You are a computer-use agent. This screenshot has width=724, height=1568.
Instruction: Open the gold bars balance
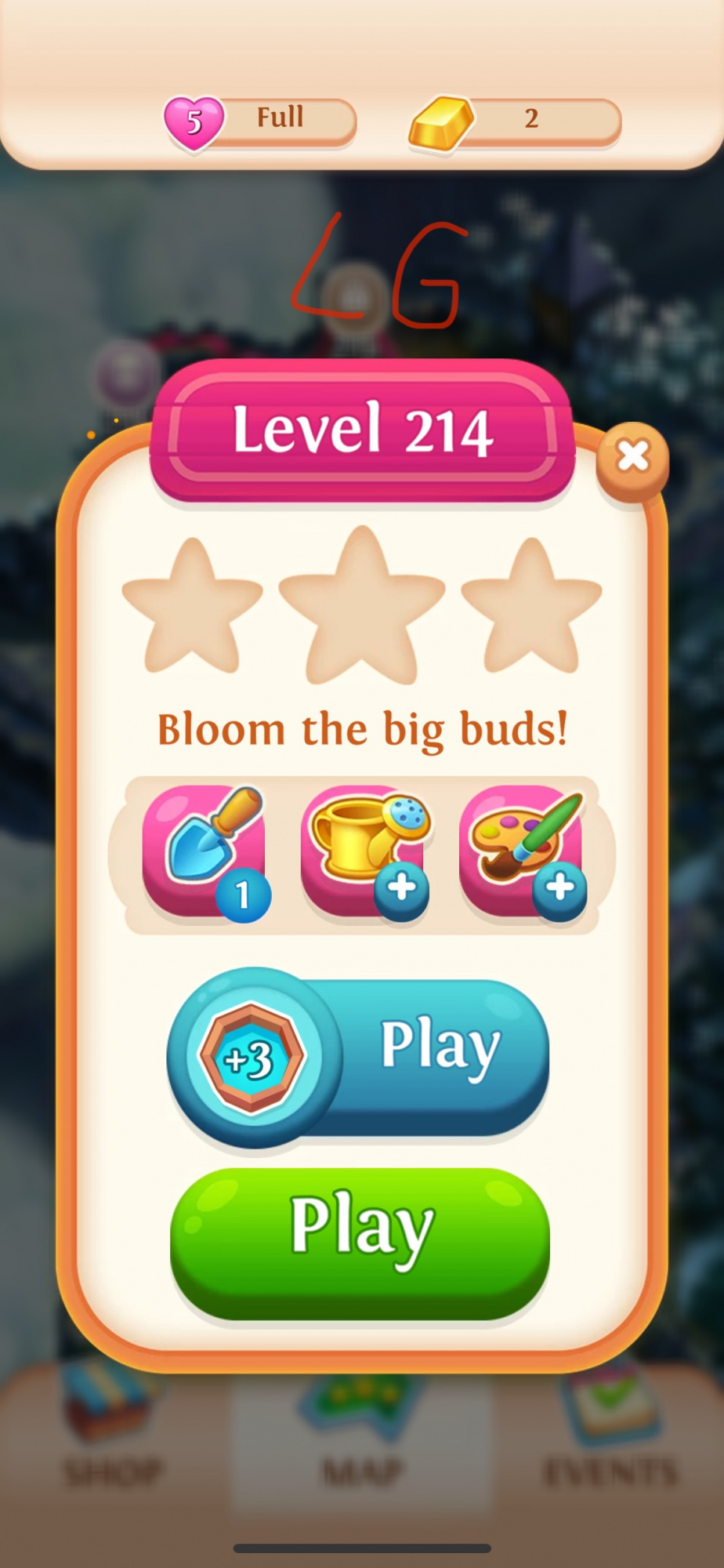516,121
